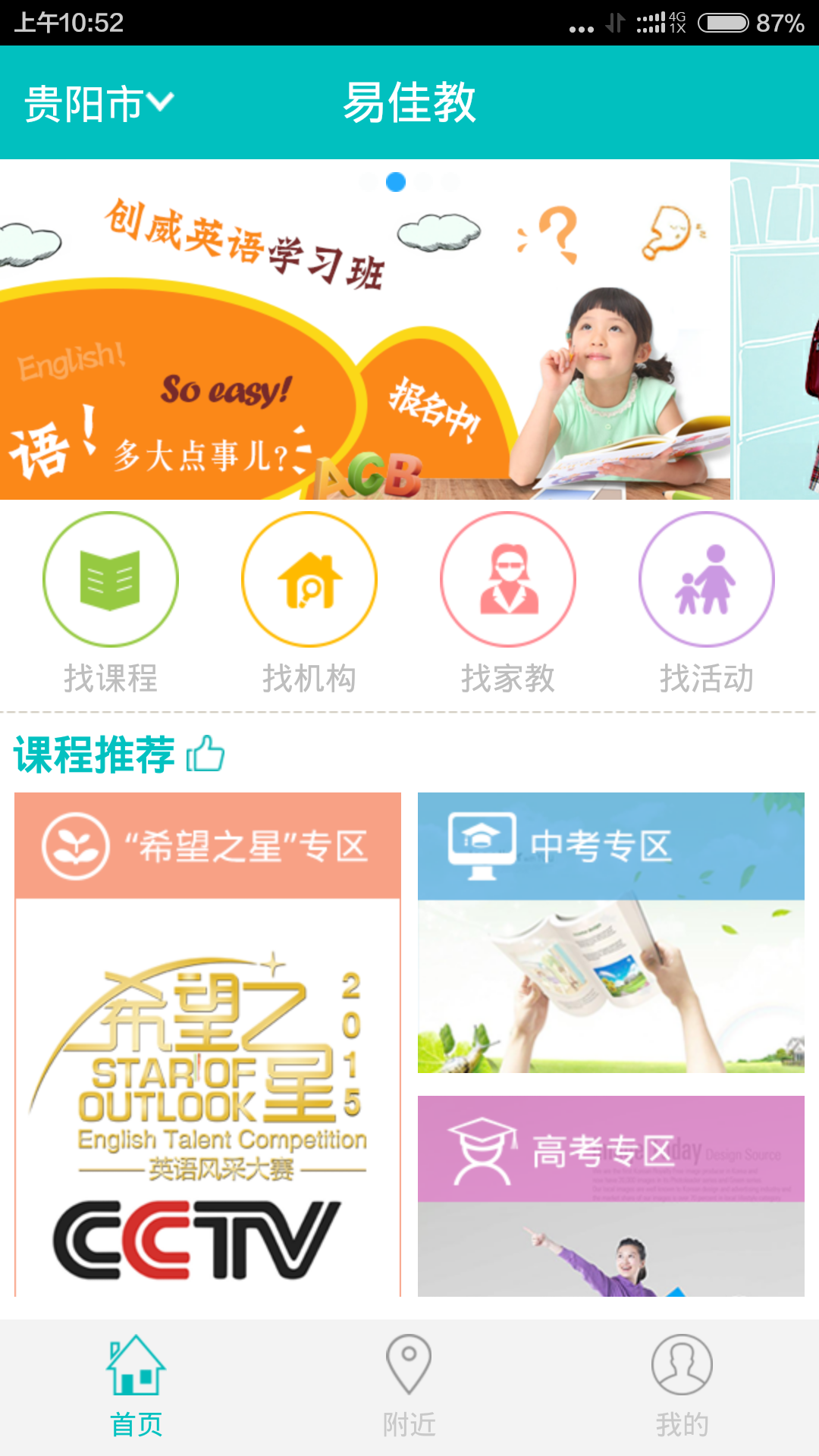Open the 创威英语学习班 banner
This screenshot has height=1456, width=819.
364,330
